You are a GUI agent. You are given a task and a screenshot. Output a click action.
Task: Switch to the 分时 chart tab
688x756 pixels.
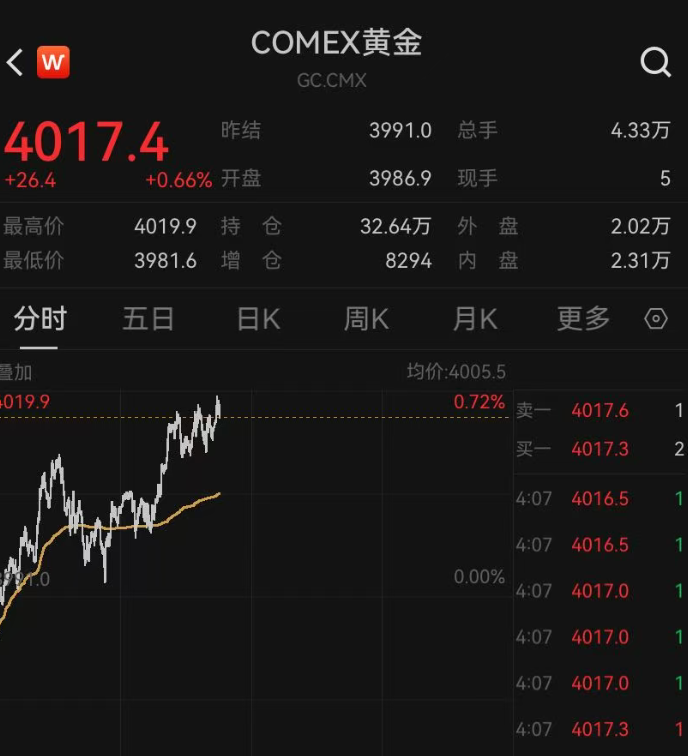[x=40, y=319]
